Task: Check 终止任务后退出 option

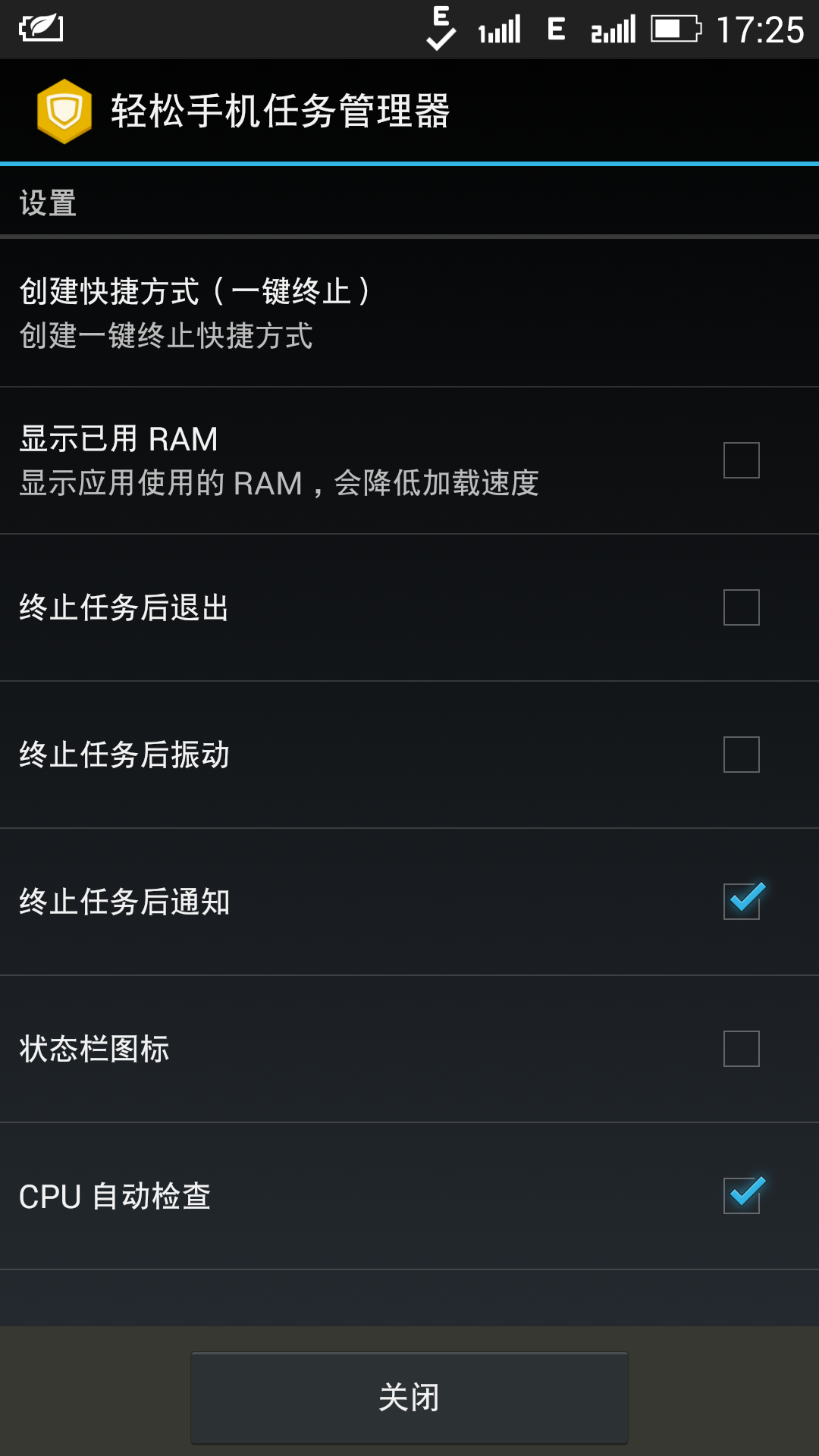Action: click(x=741, y=607)
